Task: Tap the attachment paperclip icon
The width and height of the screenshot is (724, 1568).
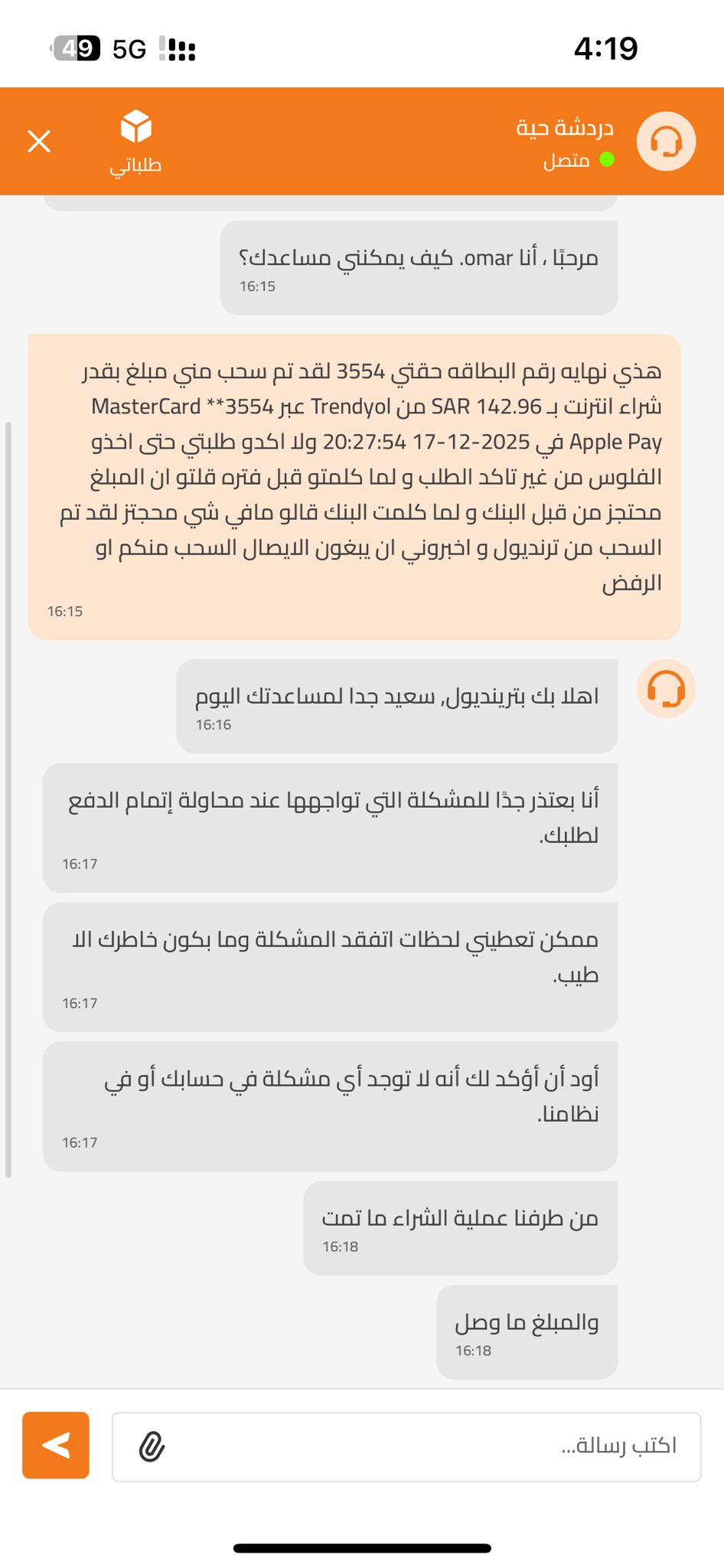Action: pos(152,1446)
